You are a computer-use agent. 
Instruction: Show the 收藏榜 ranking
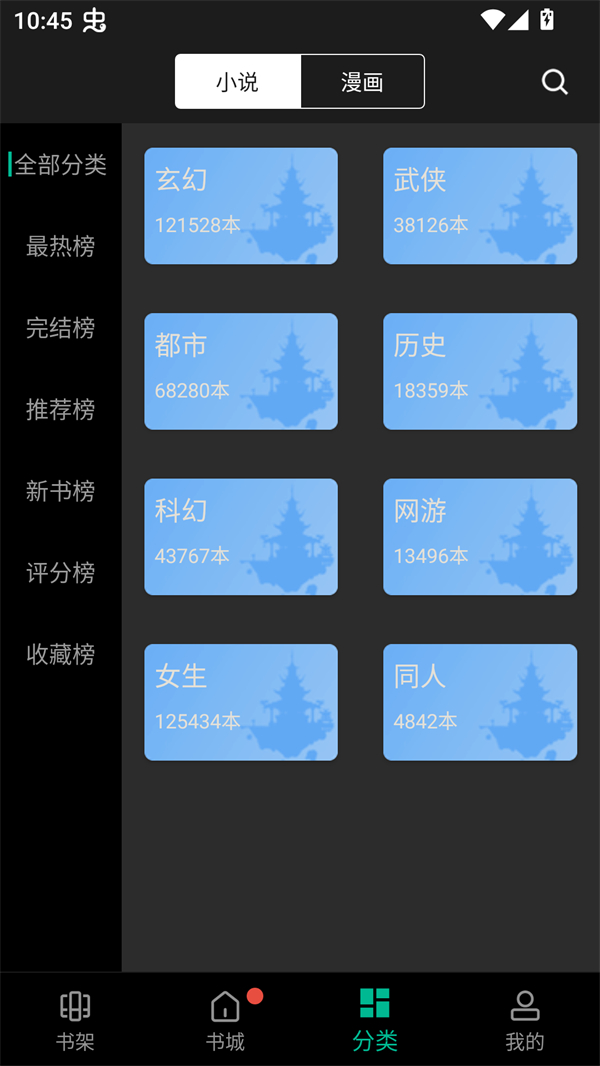tap(61, 654)
